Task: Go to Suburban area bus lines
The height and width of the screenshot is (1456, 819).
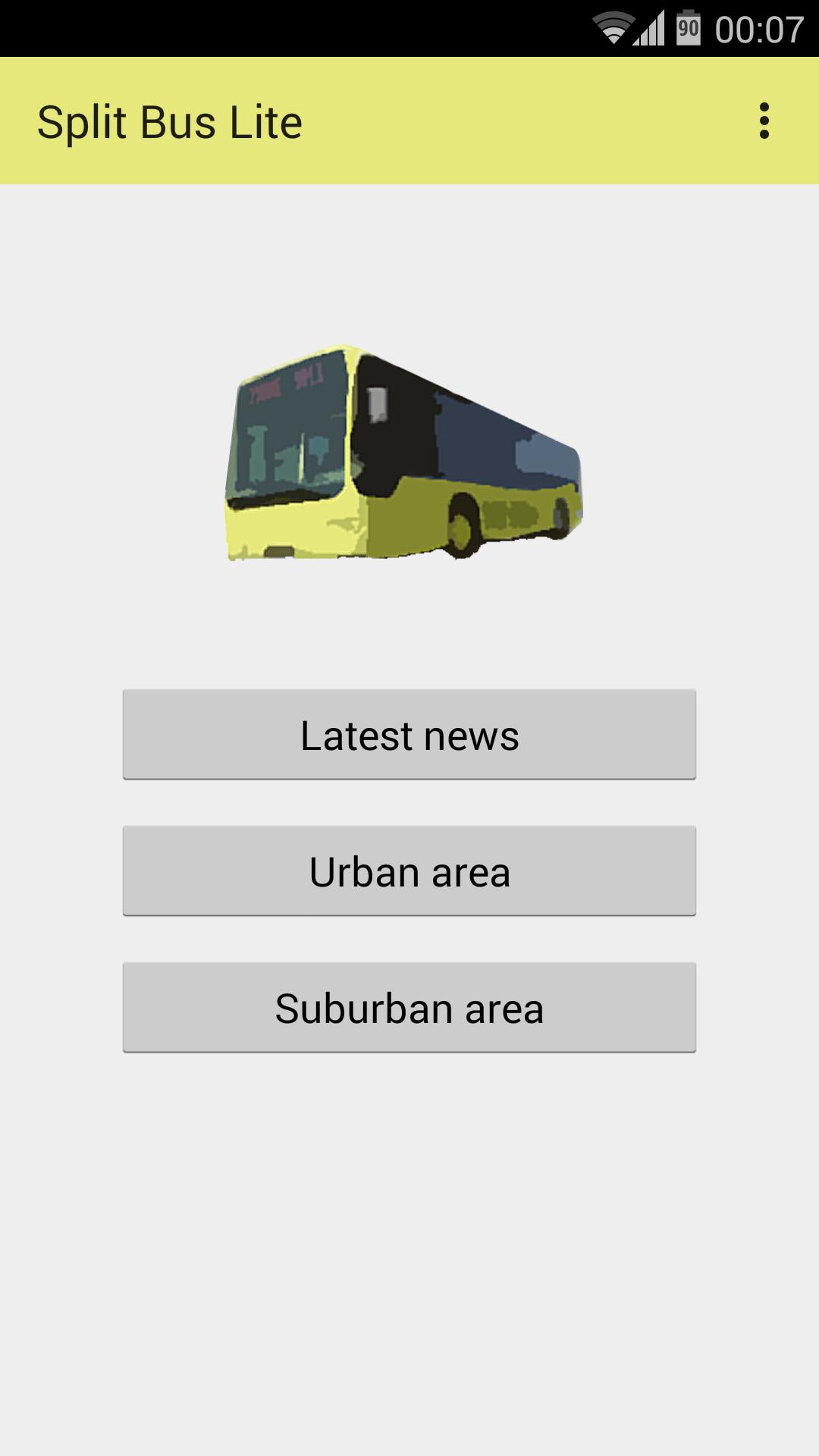Action: point(409,1007)
